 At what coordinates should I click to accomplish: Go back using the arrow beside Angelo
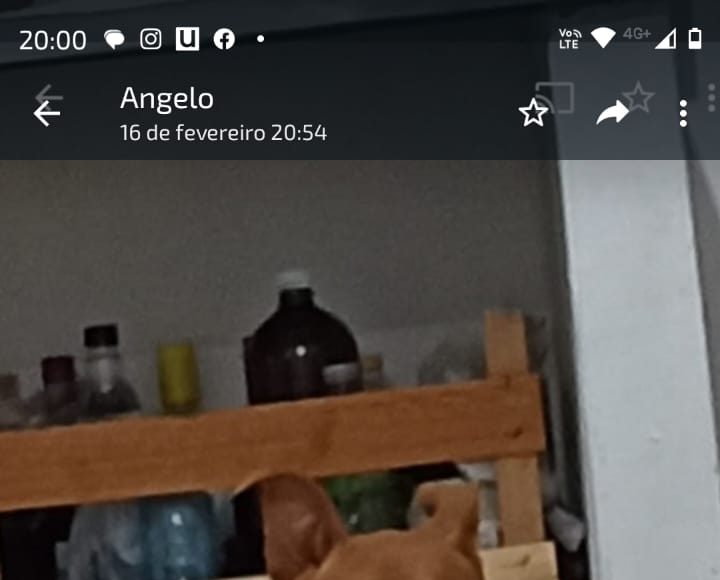[x=47, y=114]
